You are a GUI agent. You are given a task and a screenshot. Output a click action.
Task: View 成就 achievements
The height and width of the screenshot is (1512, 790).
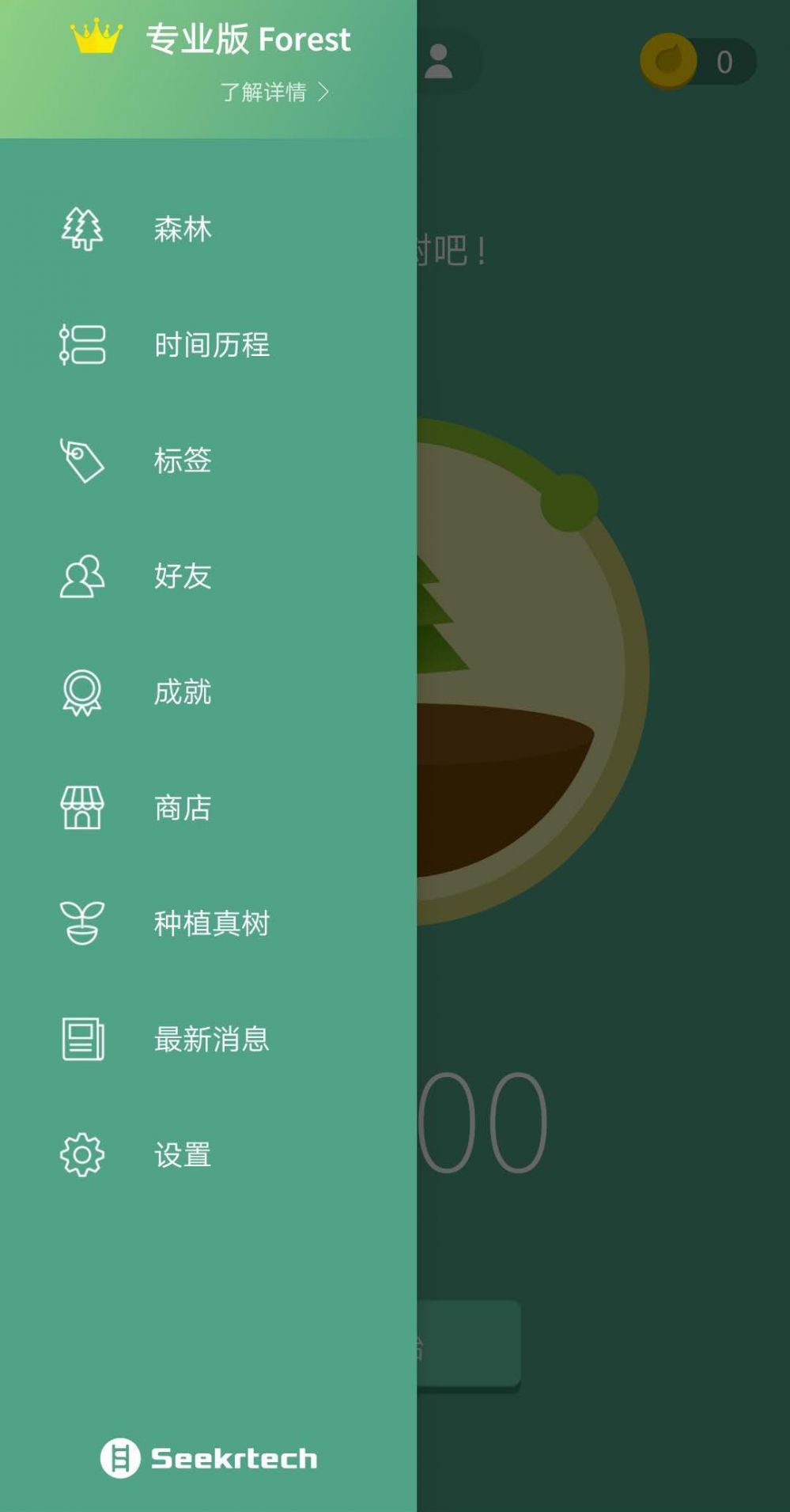tap(183, 692)
